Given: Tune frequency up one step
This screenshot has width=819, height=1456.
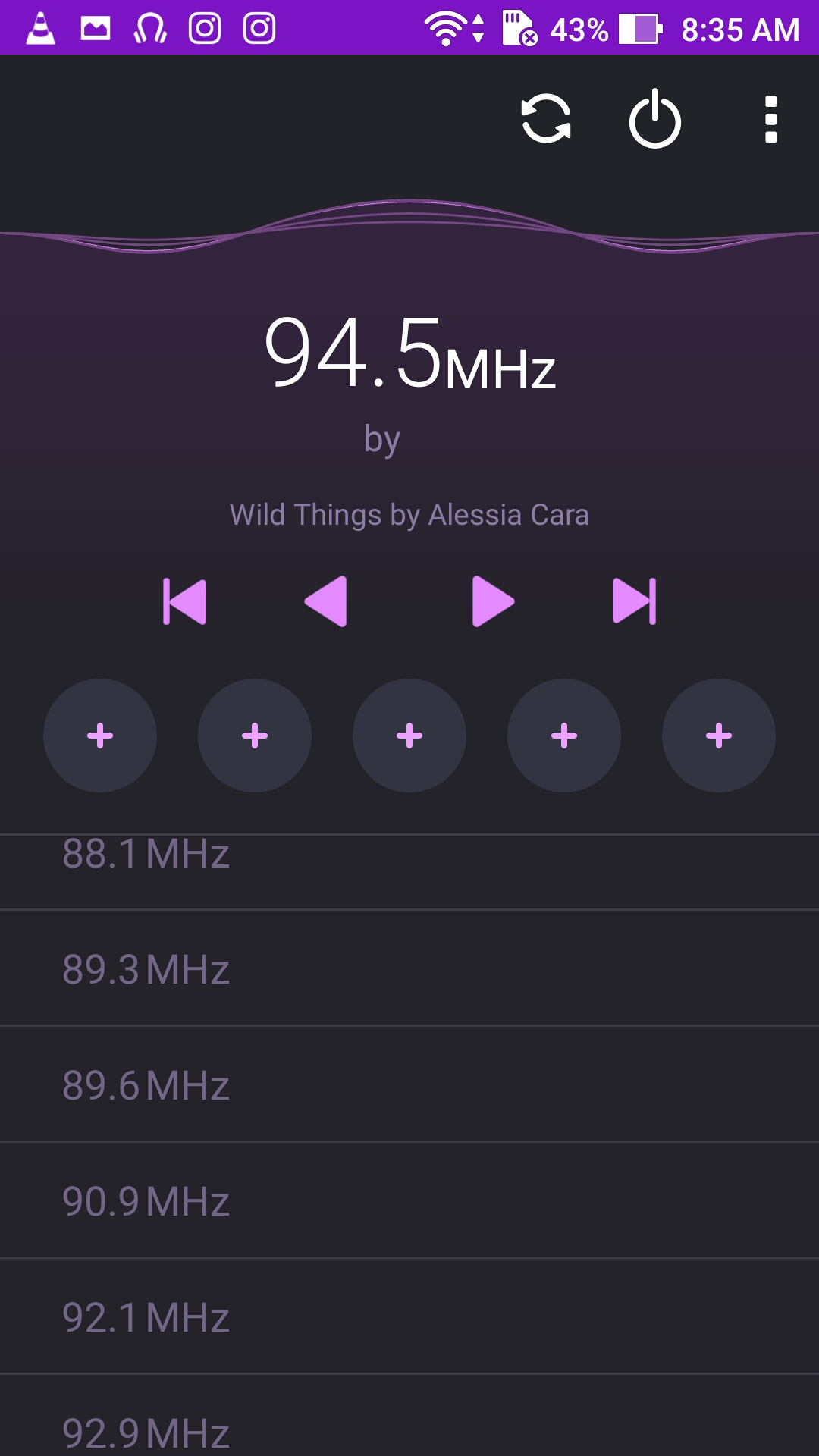Looking at the screenshot, I should pos(493,601).
